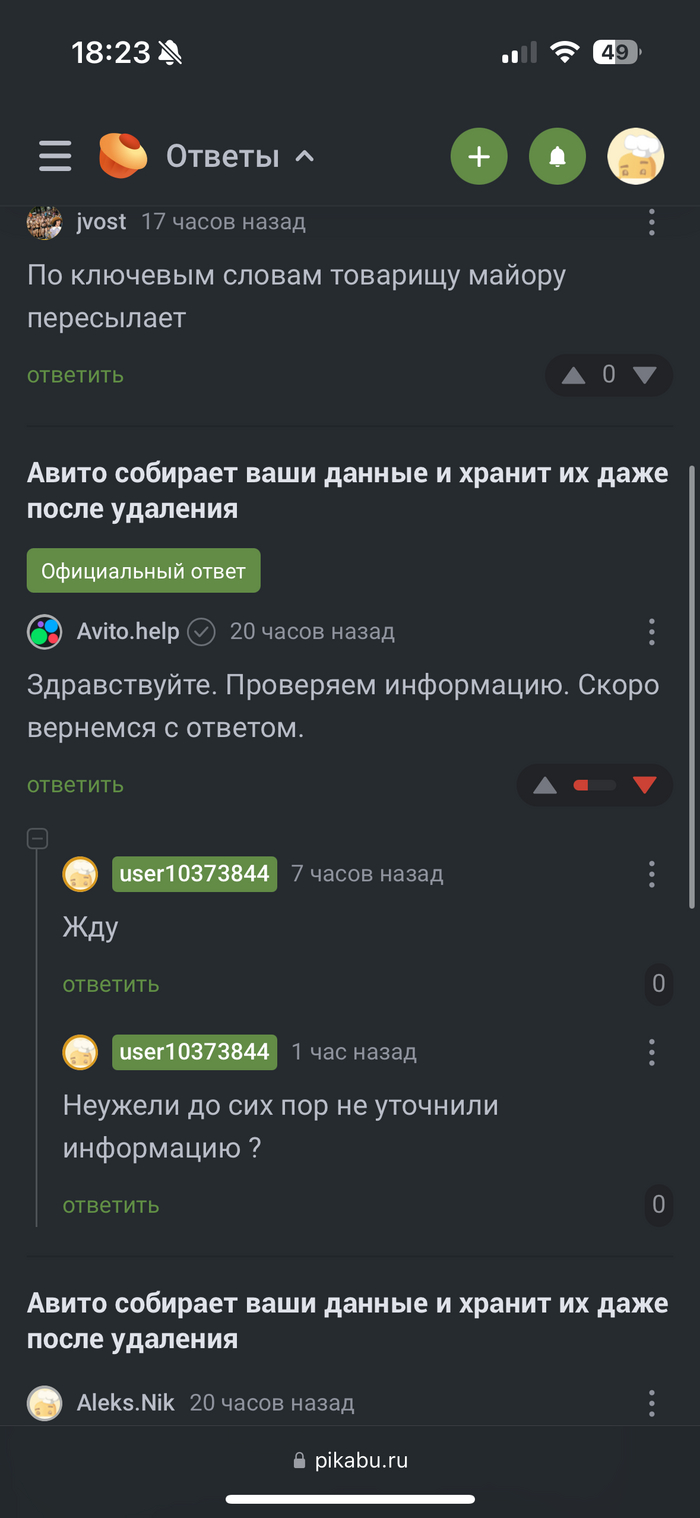Open jvost's profile

tap(101, 221)
